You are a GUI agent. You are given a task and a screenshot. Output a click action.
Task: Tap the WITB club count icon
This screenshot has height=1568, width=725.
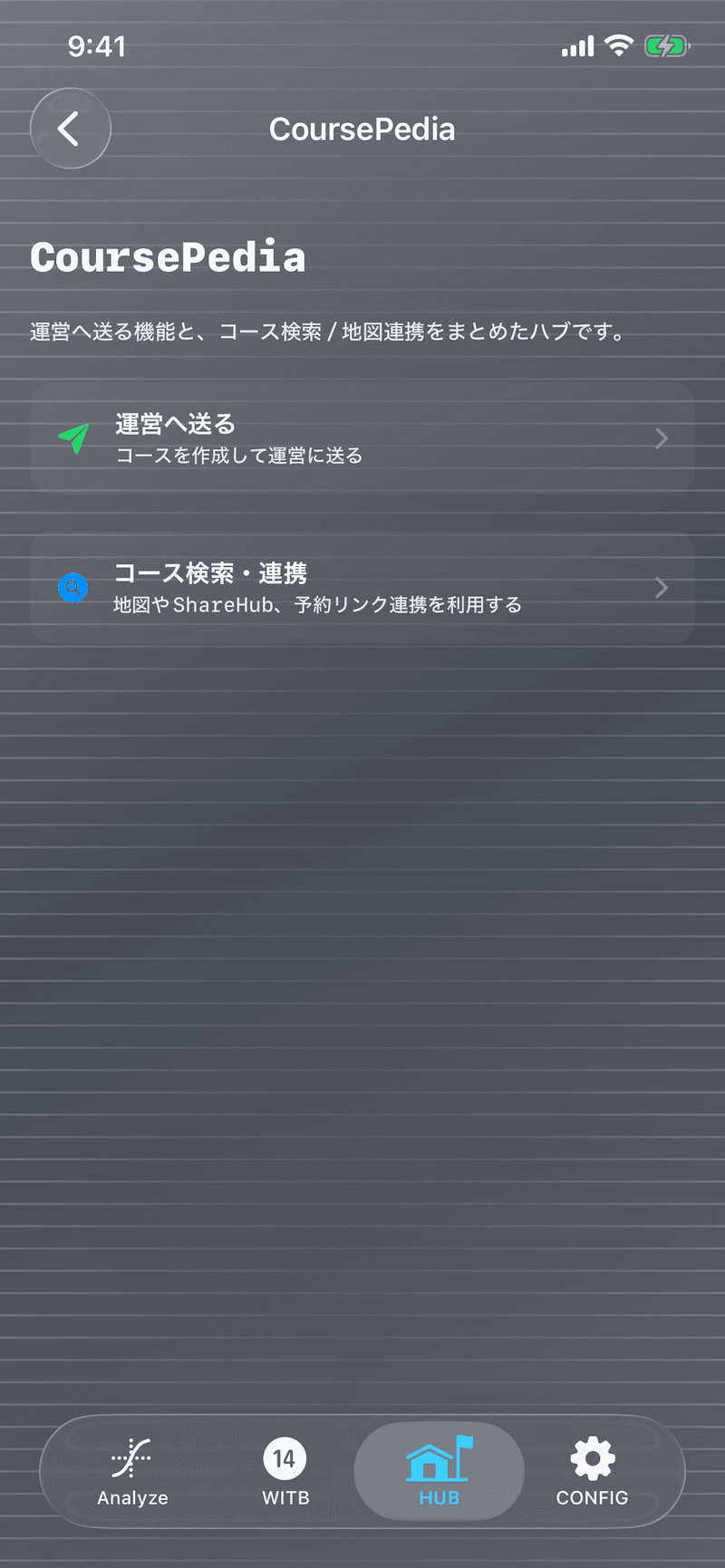coord(285,1457)
